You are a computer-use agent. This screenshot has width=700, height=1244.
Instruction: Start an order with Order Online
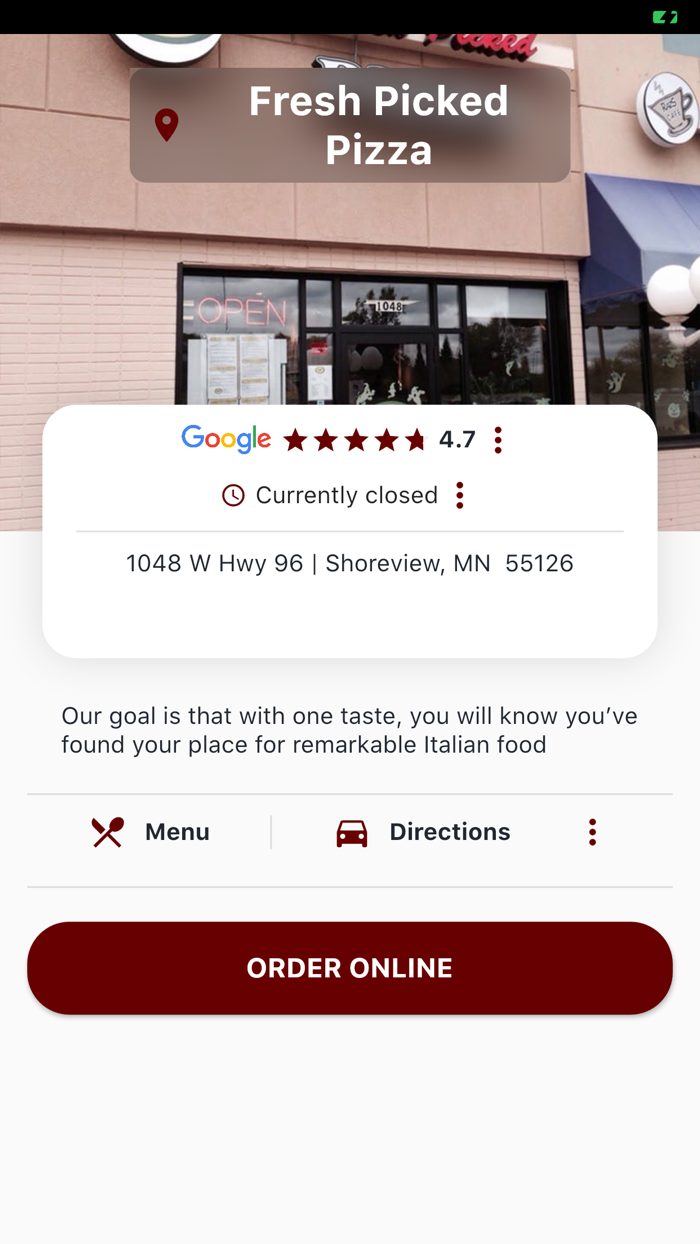(350, 968)
